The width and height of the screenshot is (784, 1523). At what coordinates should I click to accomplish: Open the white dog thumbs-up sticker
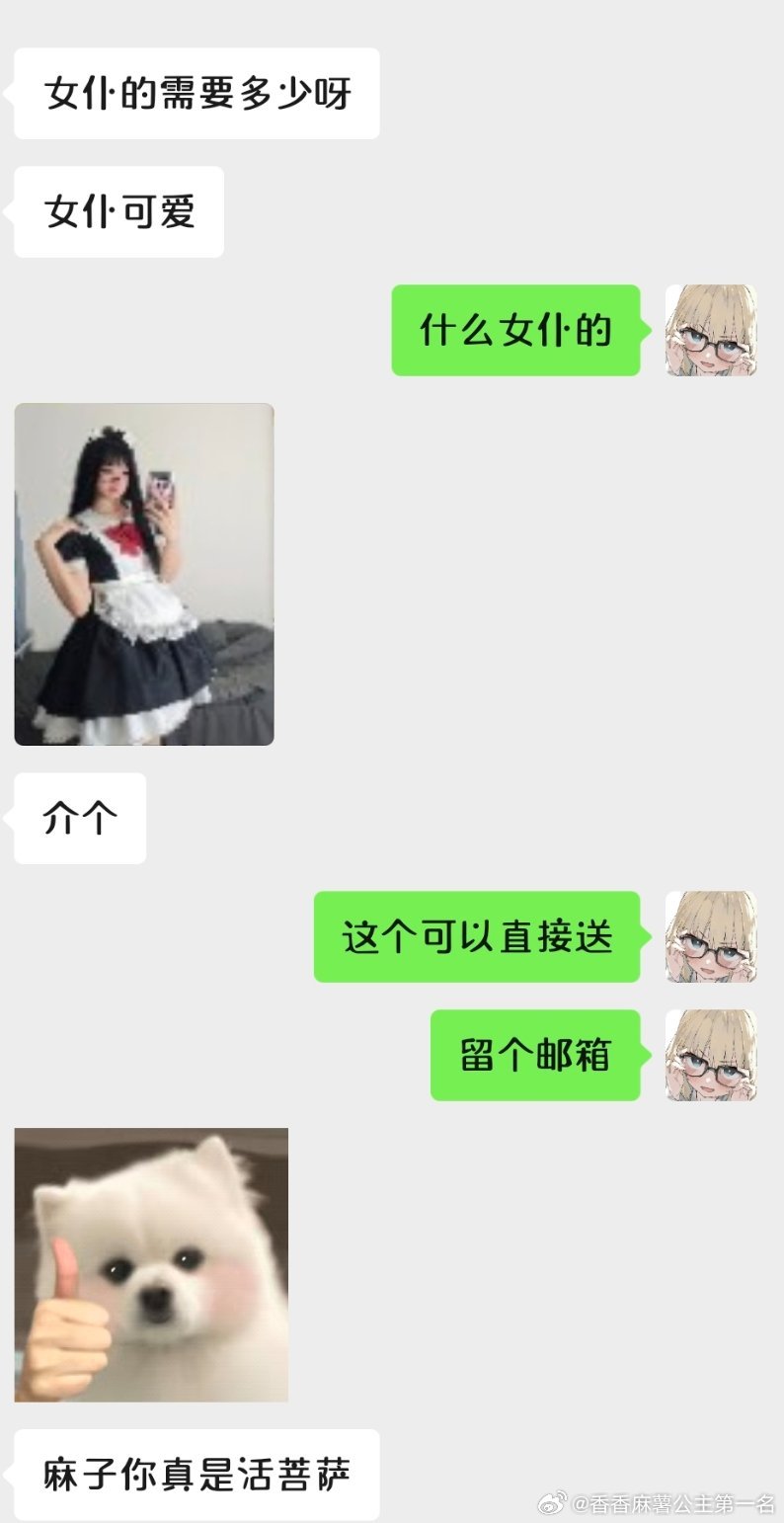[x=151, y=1264]
